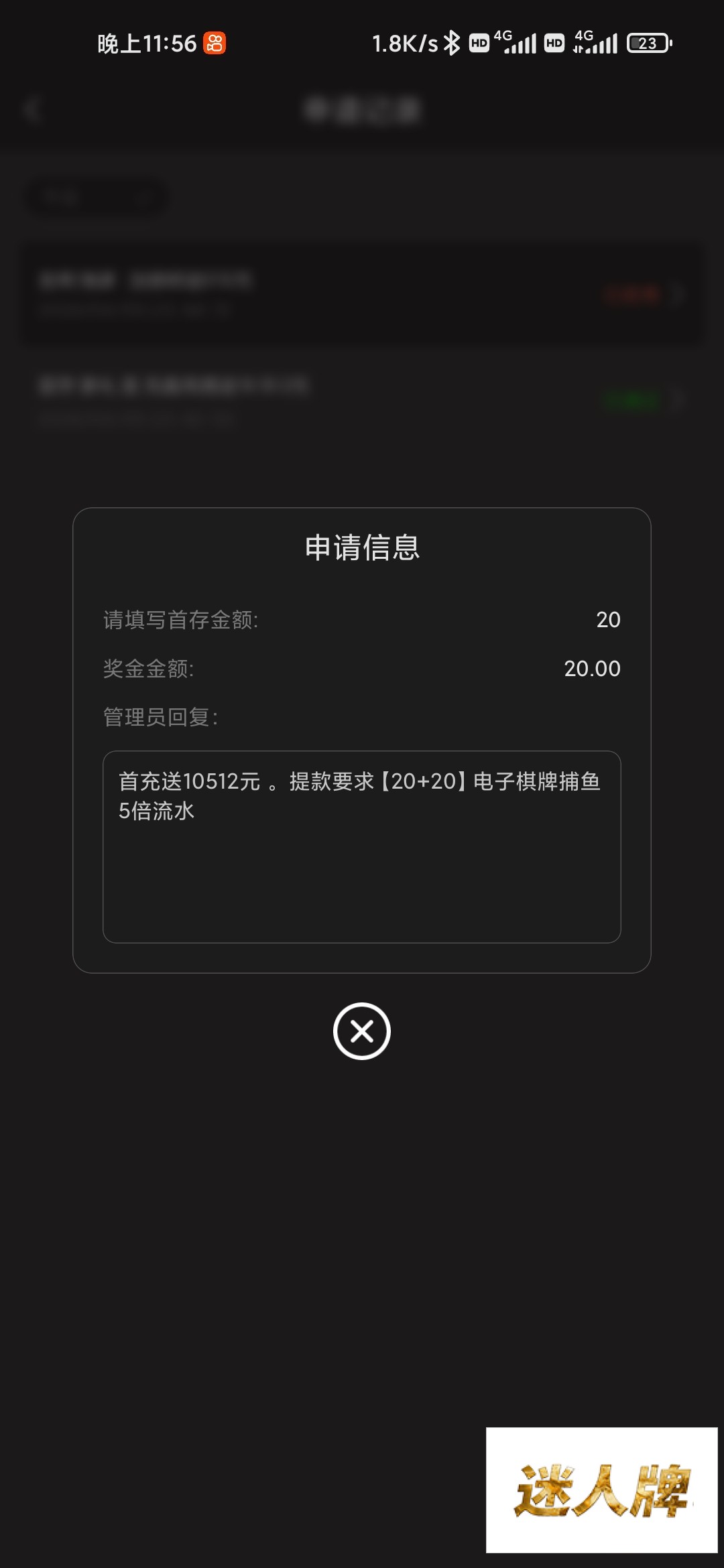Close the 申请信息 dialog

(362, 1031)
